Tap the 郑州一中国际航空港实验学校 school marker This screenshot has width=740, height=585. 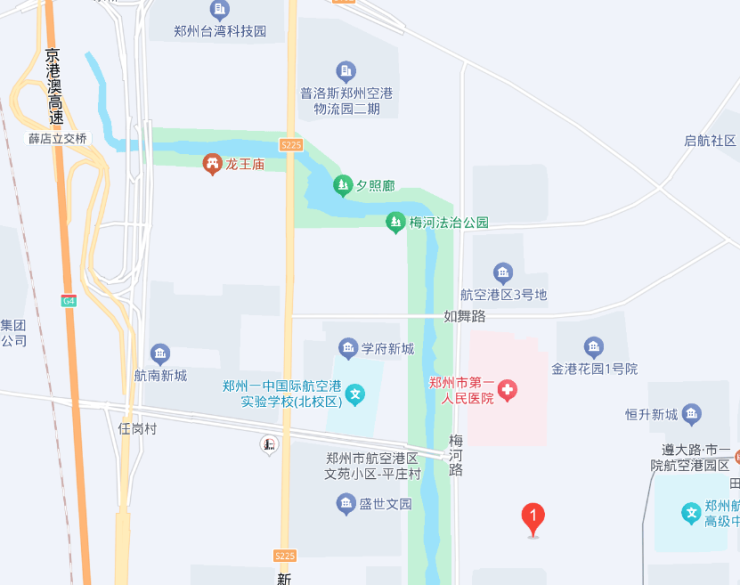(x=354, y=395)
